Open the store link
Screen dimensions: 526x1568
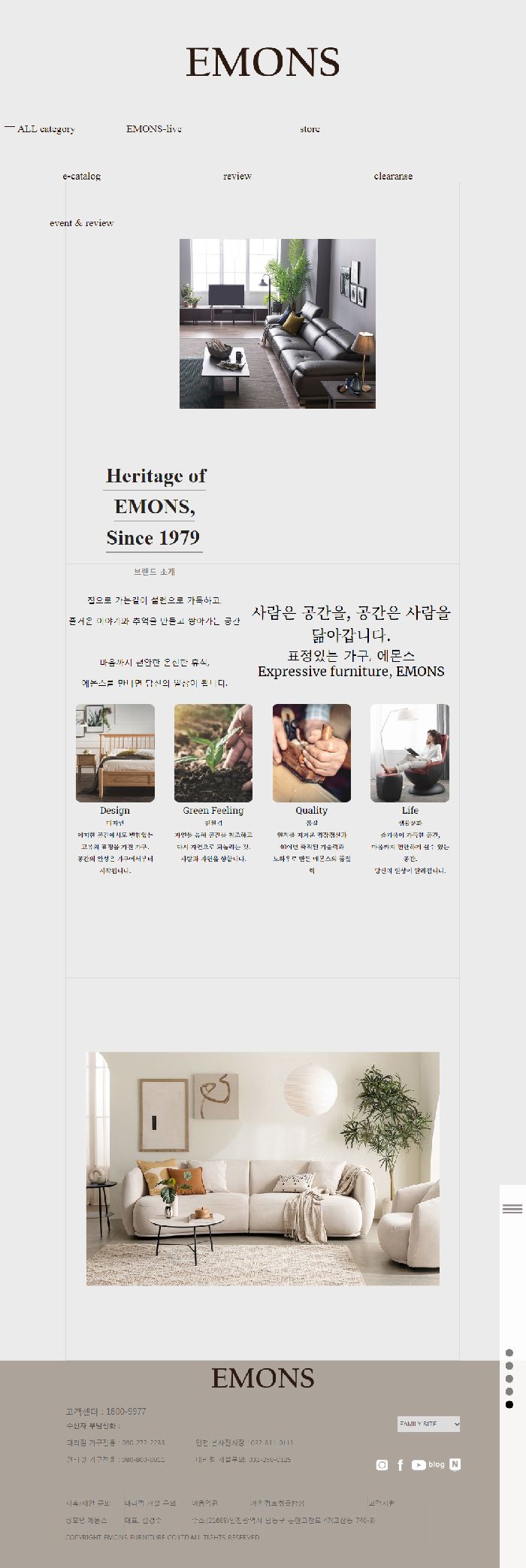pyautogui.click(x=310, y=129)
